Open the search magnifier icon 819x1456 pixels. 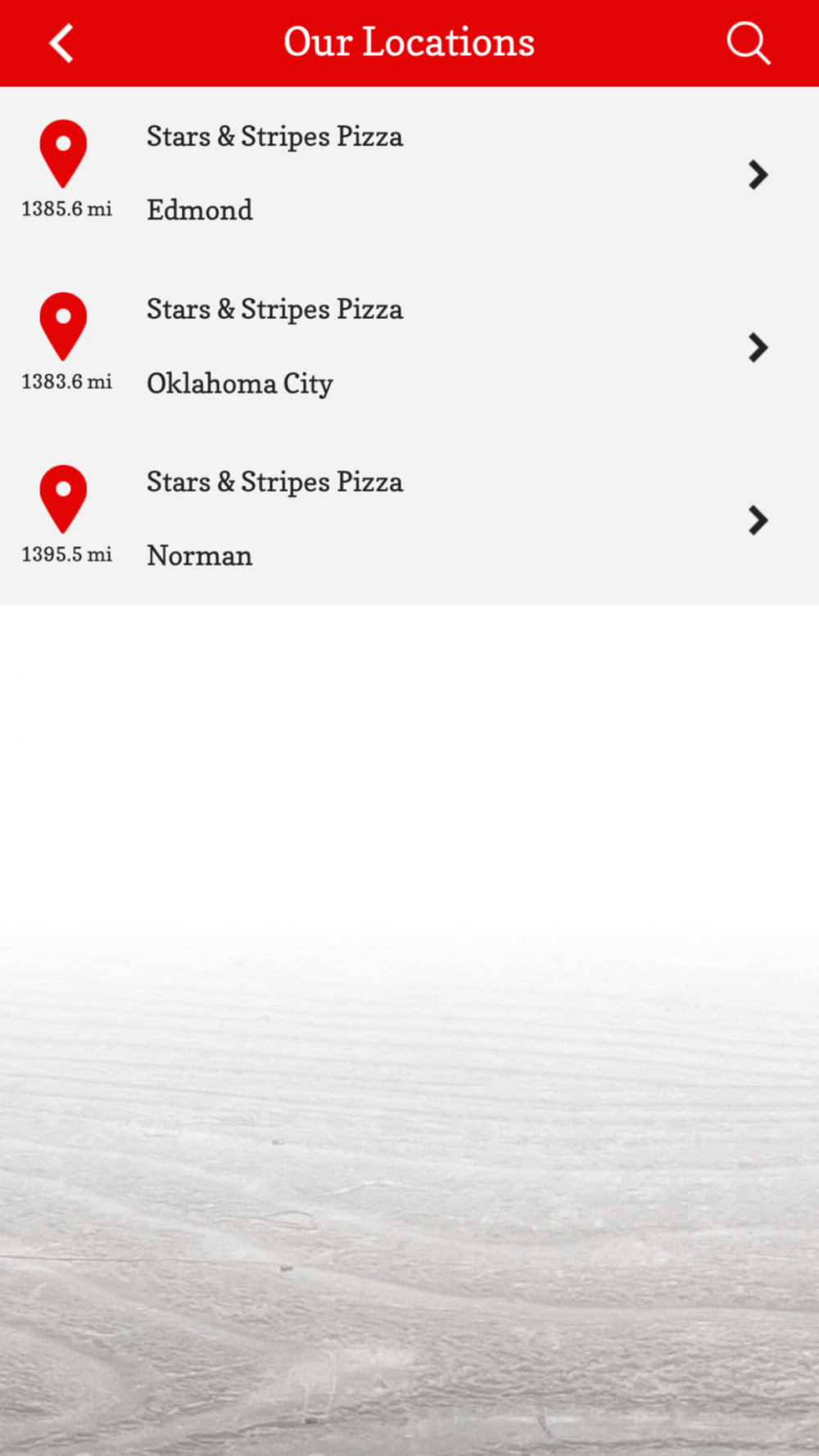pos(749,43)
